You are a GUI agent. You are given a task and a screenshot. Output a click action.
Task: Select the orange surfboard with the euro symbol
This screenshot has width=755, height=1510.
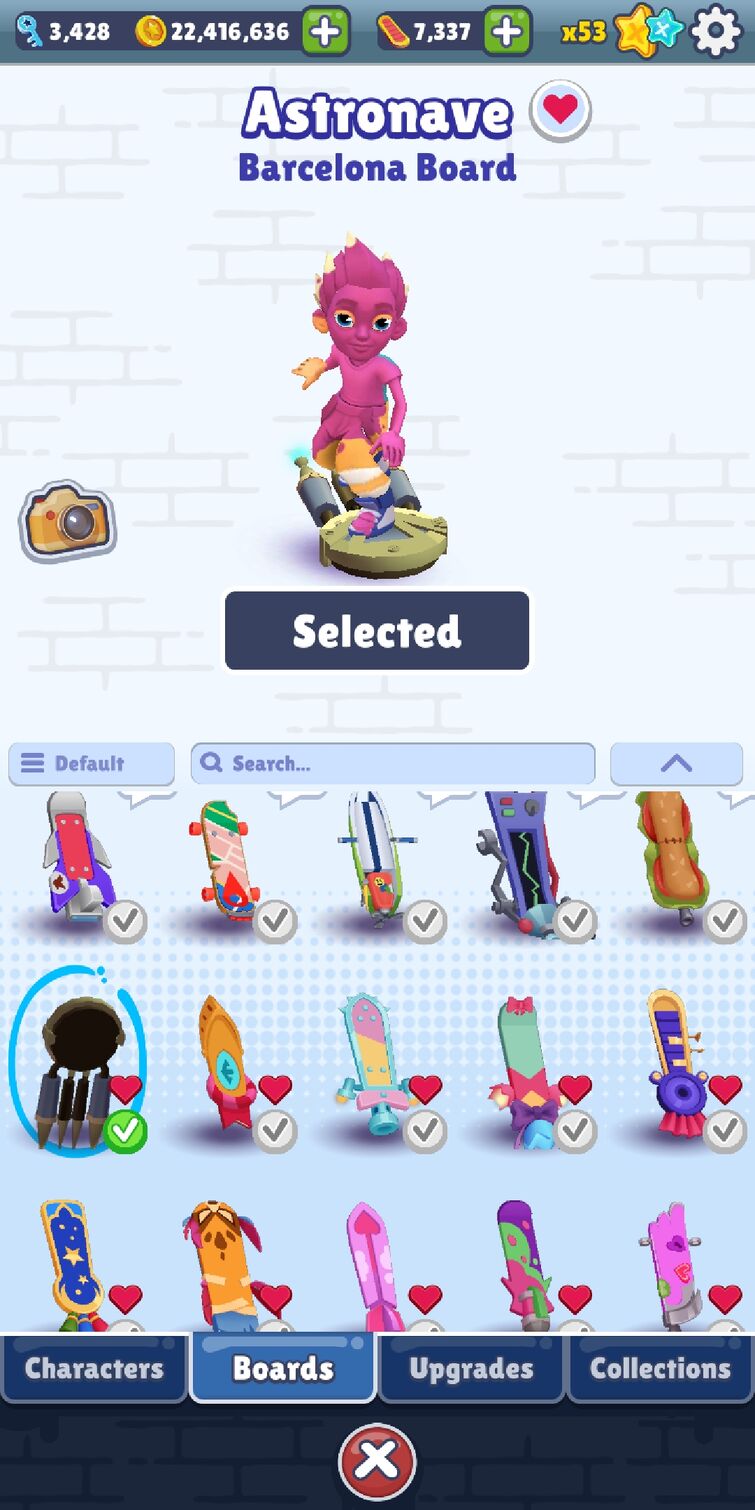[x=223, y=1060]
